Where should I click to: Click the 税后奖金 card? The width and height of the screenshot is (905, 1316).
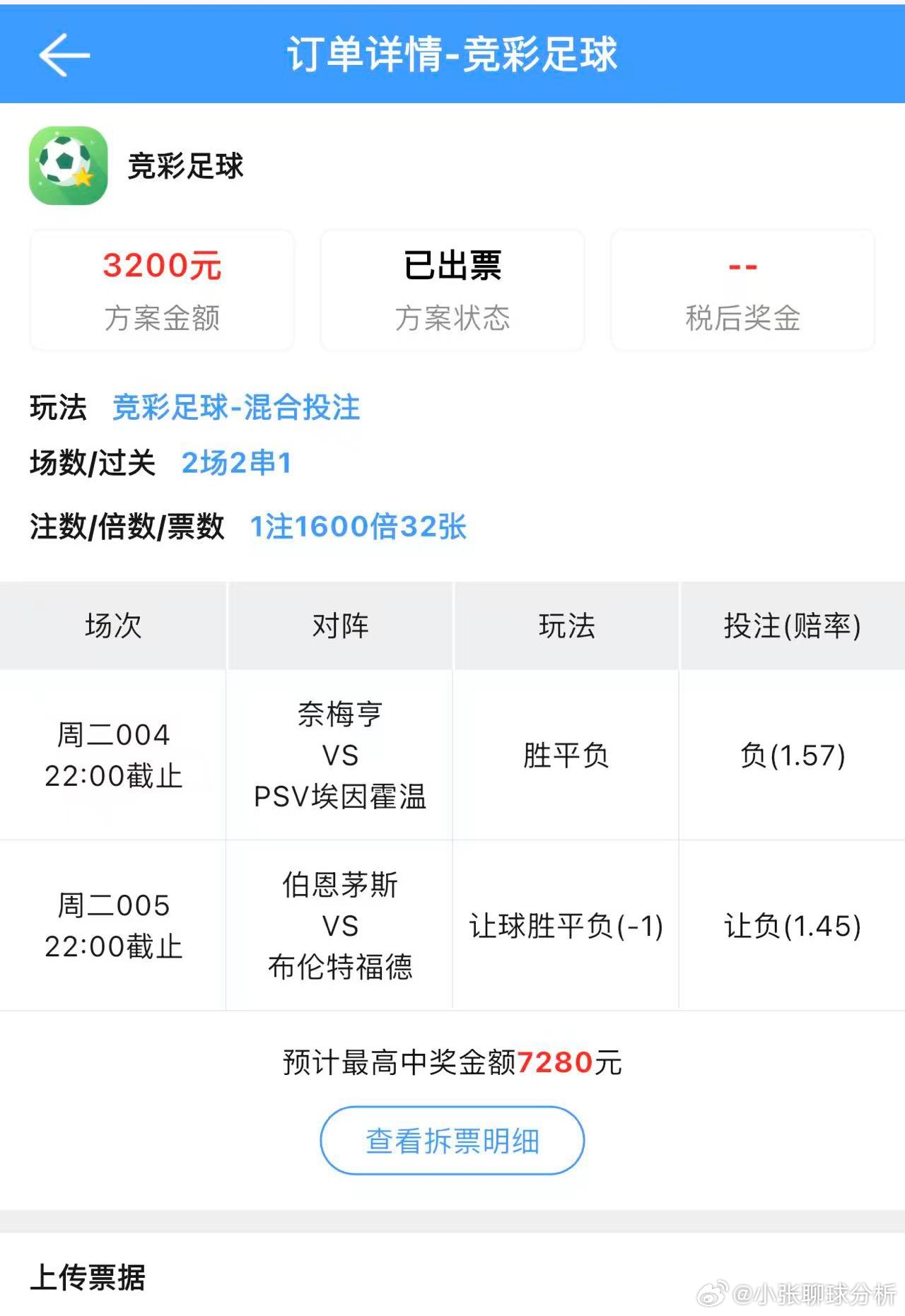click(742, 290)
